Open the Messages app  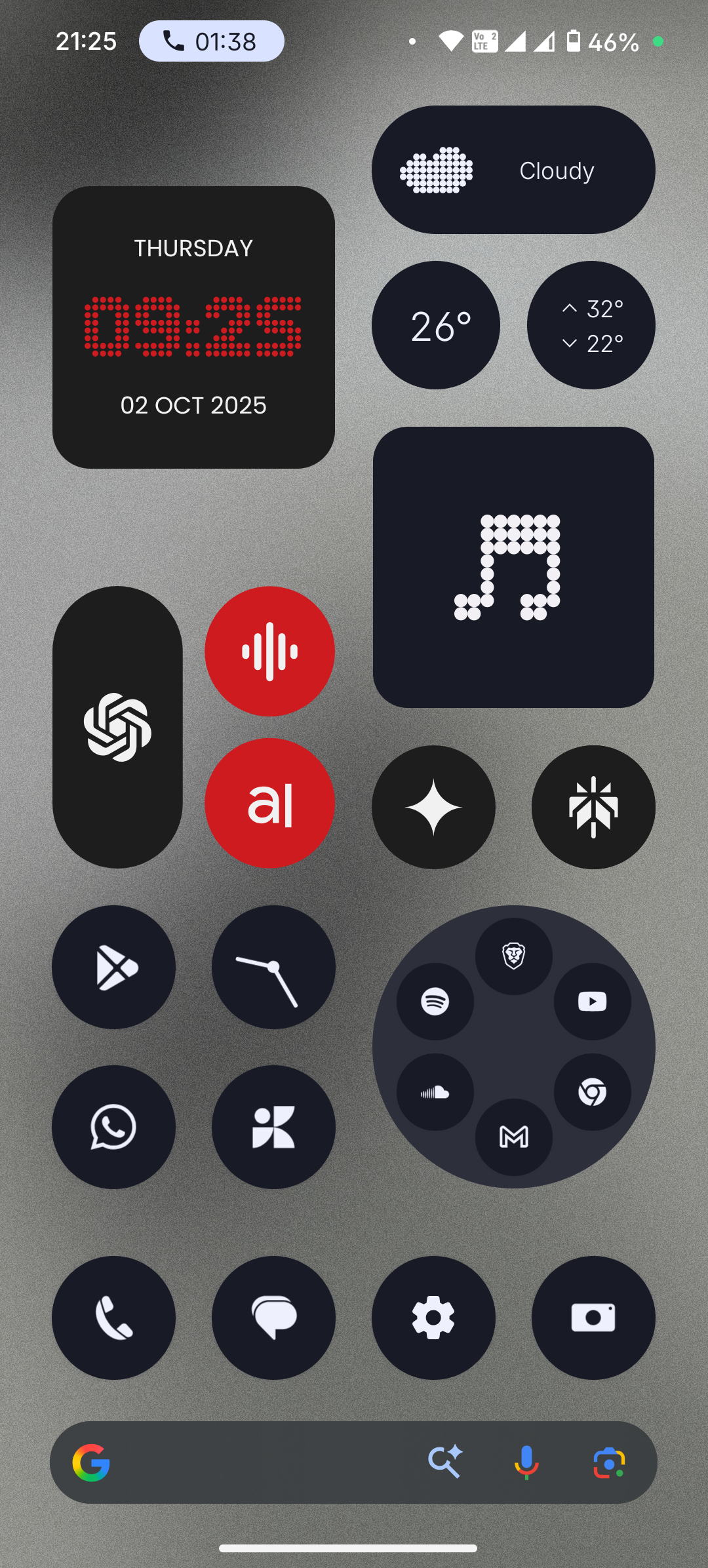pos(273,1318)
